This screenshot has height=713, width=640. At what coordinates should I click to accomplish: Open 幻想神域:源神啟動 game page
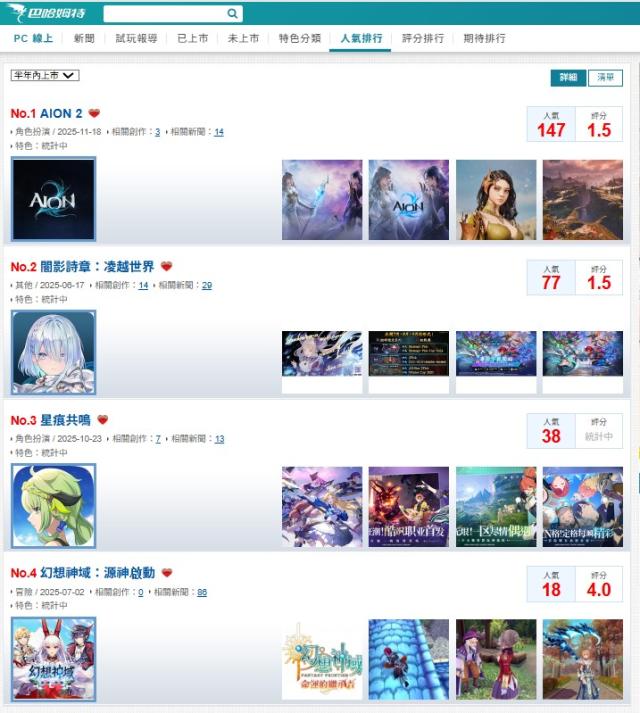coord(97,573)
